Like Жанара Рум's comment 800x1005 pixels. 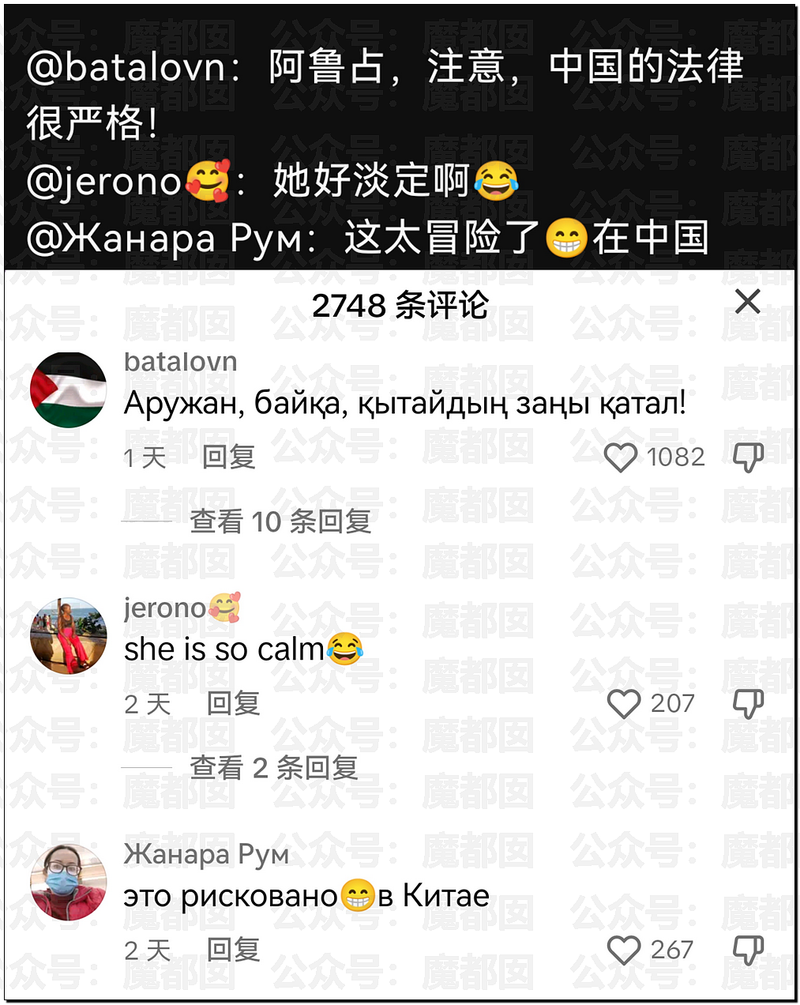point(624,949)
